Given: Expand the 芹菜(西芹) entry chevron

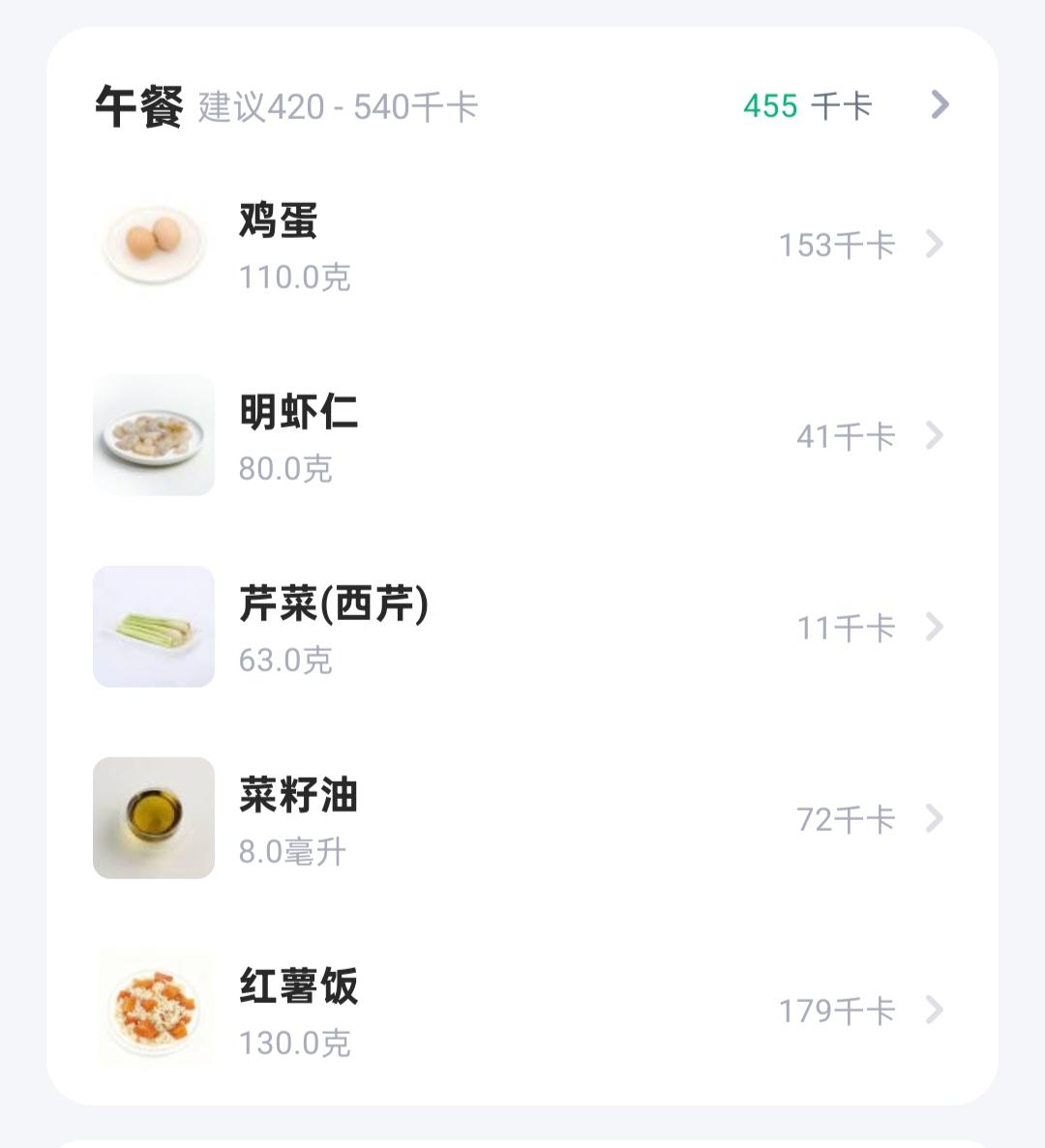Looking at the screenshot, I should click(x=932, y=628).
